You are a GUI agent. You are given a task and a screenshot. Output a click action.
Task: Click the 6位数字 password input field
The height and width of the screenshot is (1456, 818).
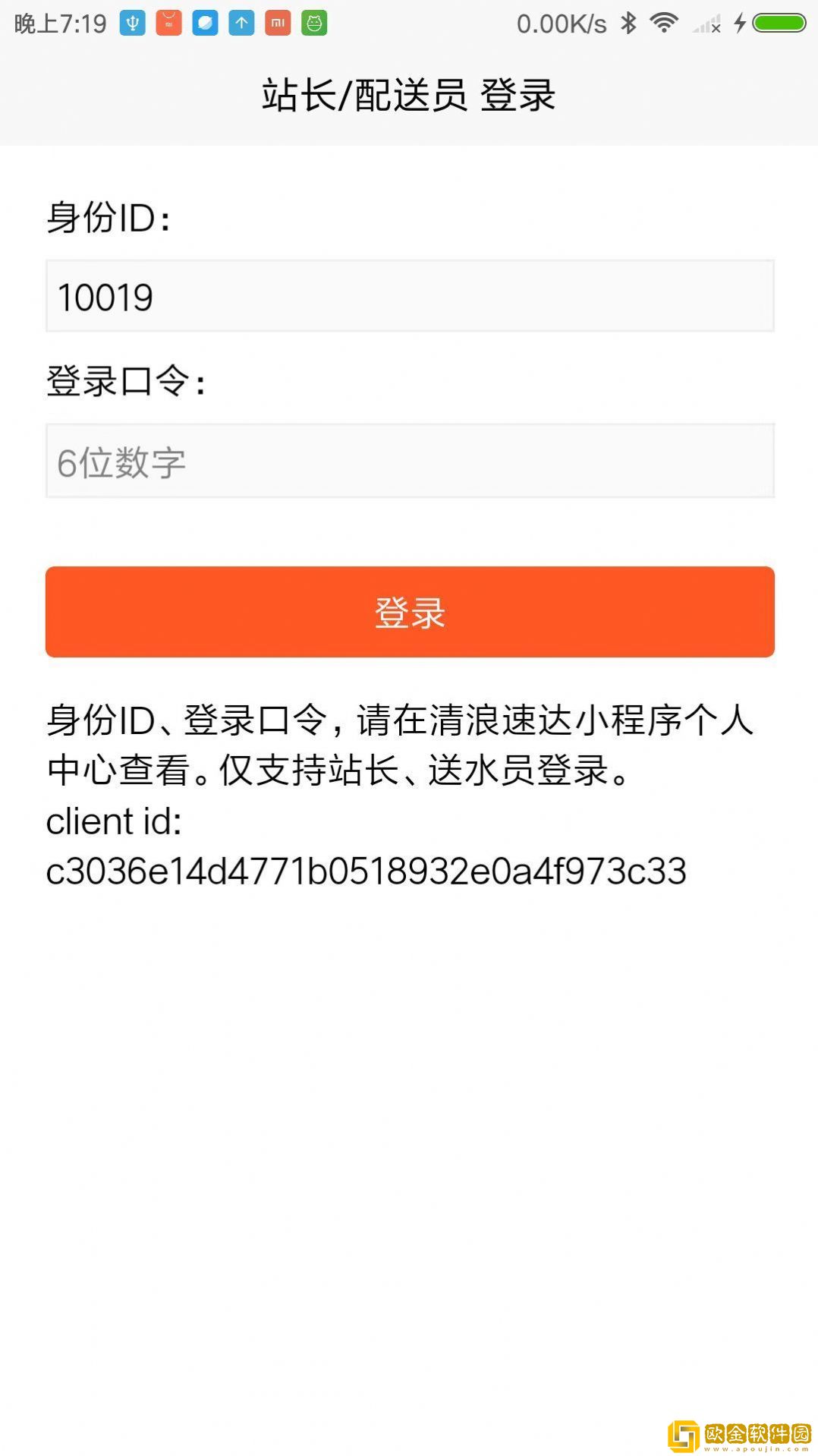[x=409, y=461]
